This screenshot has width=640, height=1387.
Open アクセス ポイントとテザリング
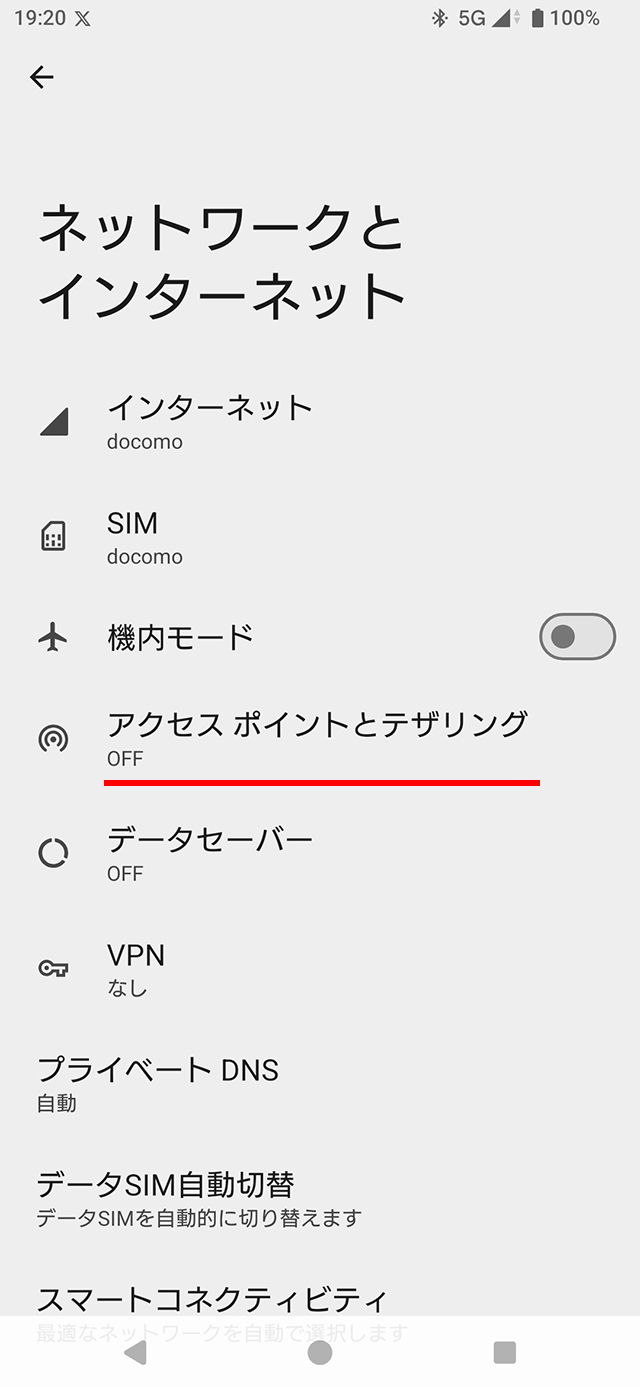316,736
